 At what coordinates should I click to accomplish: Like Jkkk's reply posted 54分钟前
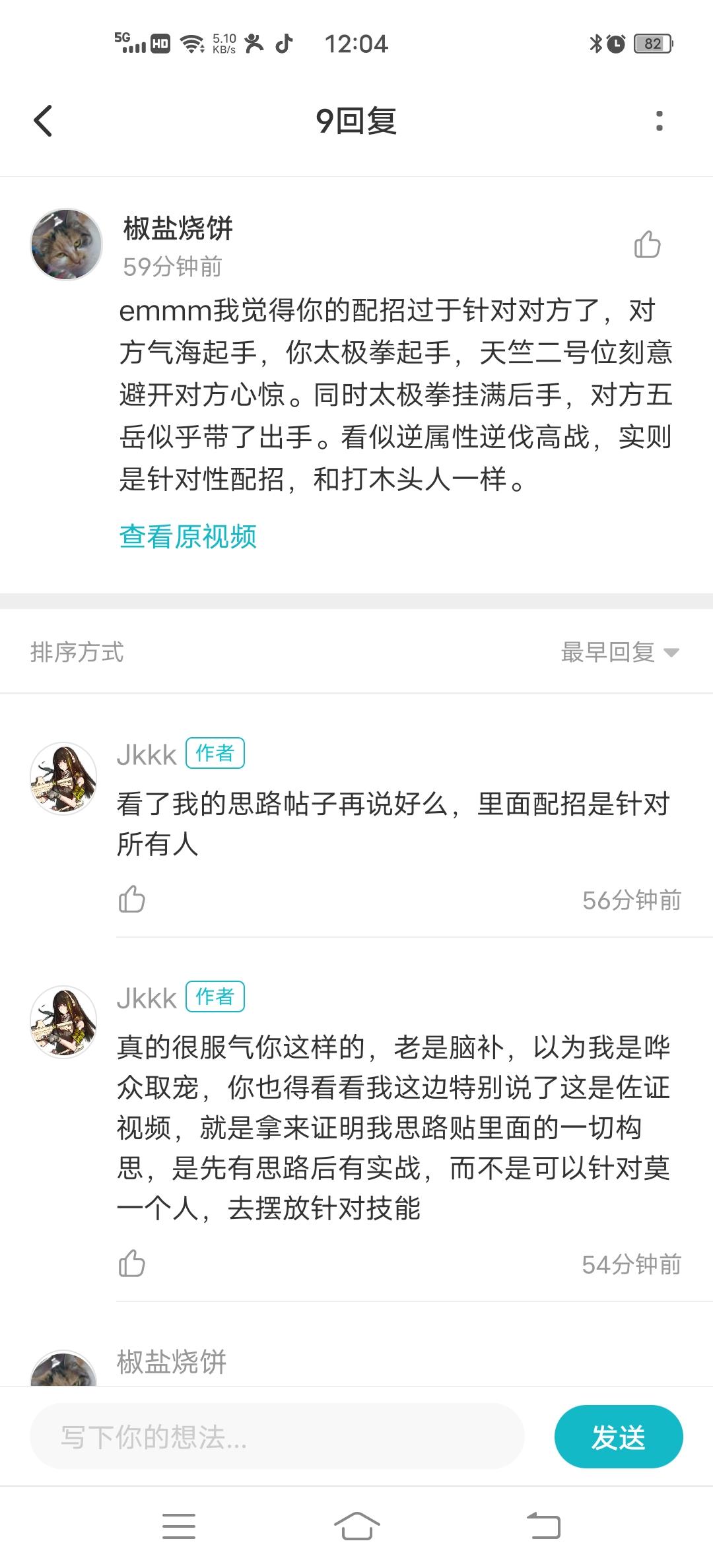(x=131, y=1263)
